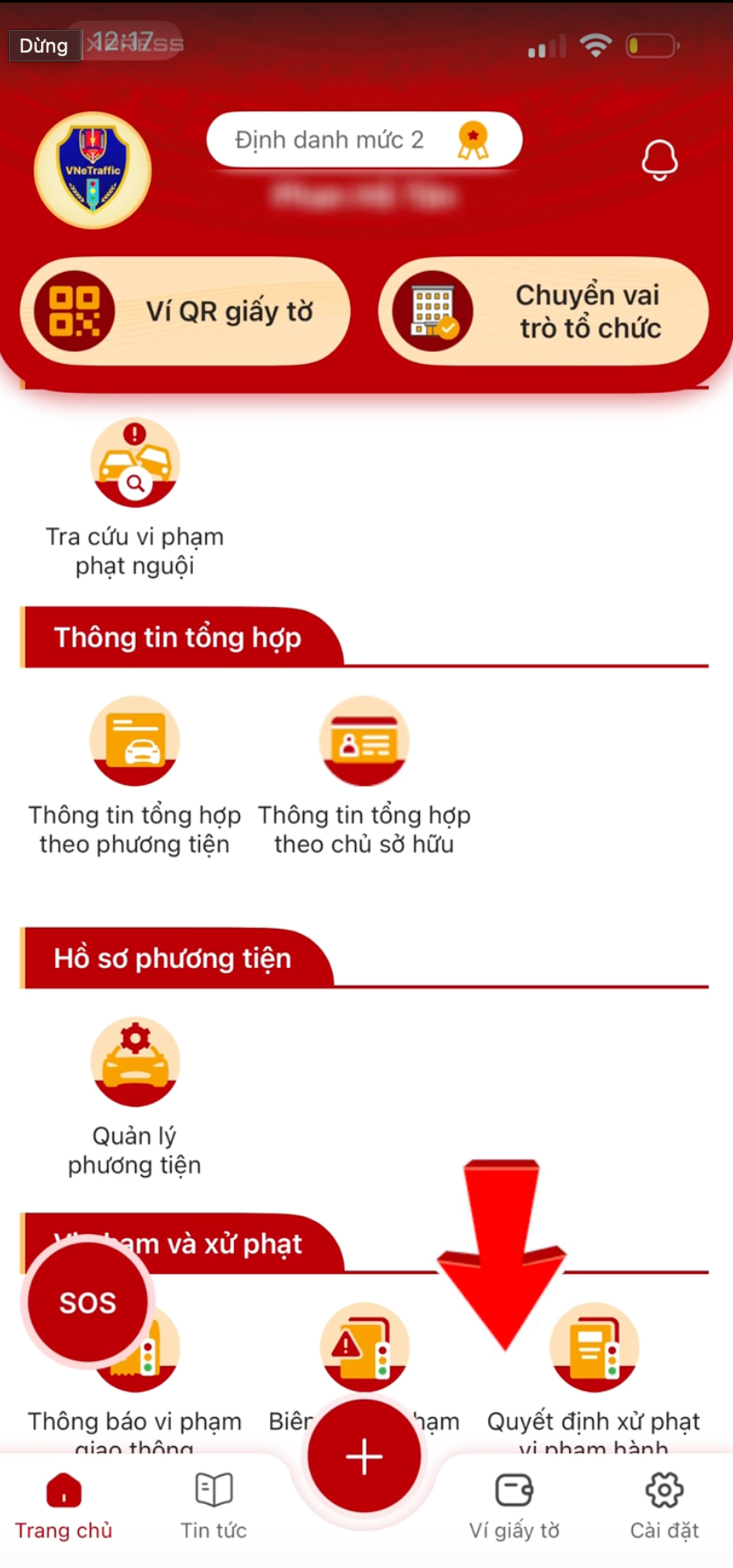This screenshot has height=1568, width=733.
Task: Tap the VNeTraffic logo avatar
Action: pyautogui.click(x=92, y=170)
